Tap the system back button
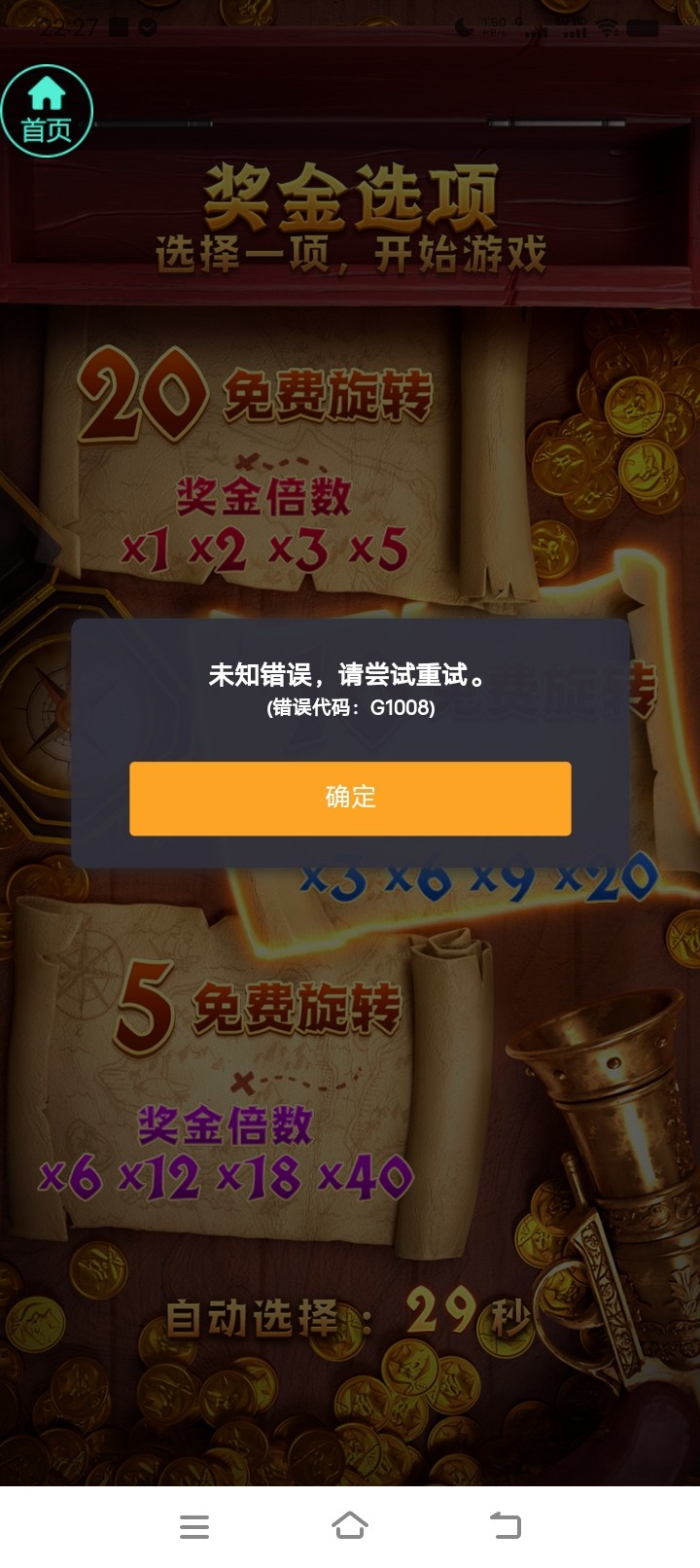Screen dimensions: 700x1568 click(x=505, y=1525)
